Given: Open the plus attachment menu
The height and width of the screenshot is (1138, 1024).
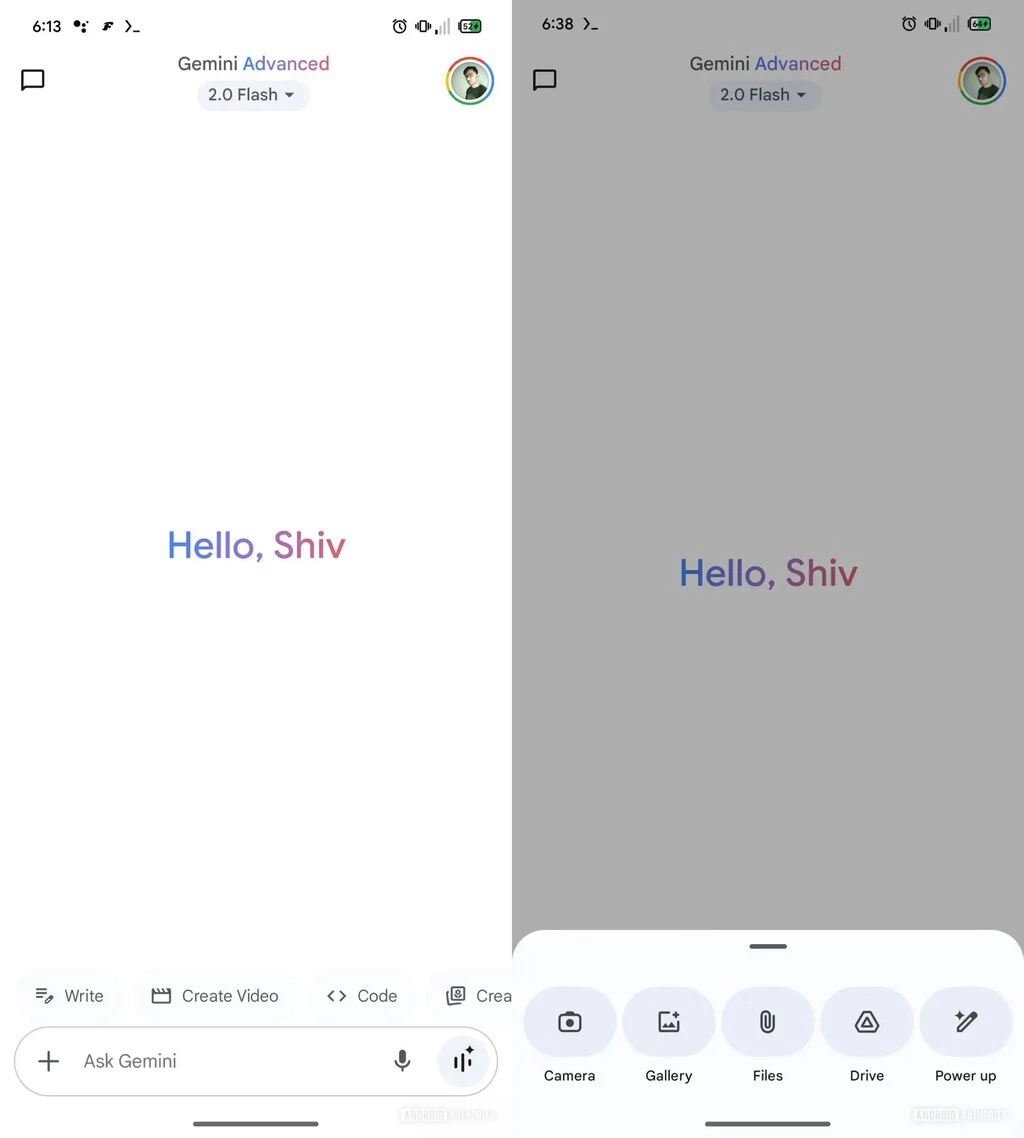Looking at the screenshot, I should 48,1061.
